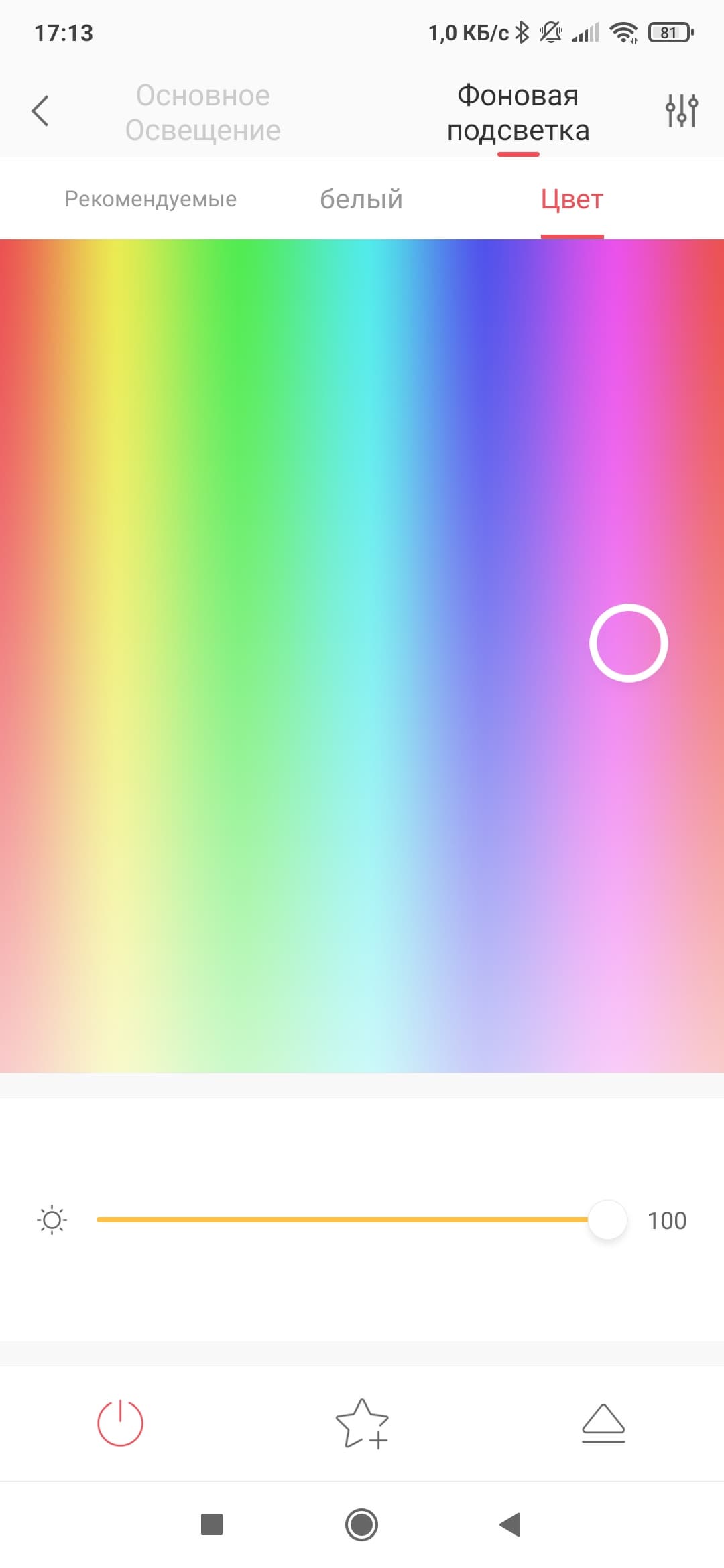Go back using the top-left arrow
The width and height of the screenshot is (724, 1568).
pyautogui.click(x=40, y=111)
